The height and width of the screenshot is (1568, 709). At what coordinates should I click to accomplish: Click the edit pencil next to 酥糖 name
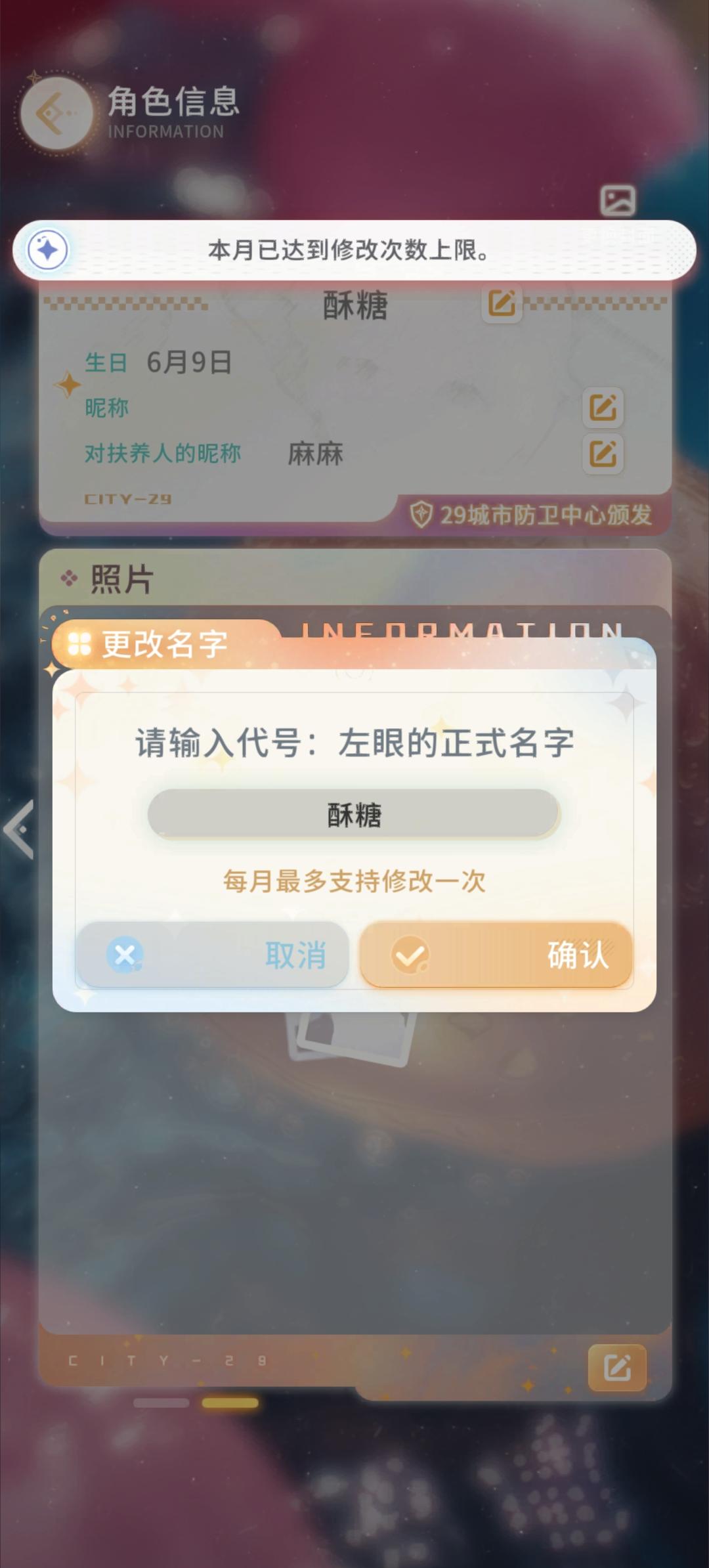[503, 303]
